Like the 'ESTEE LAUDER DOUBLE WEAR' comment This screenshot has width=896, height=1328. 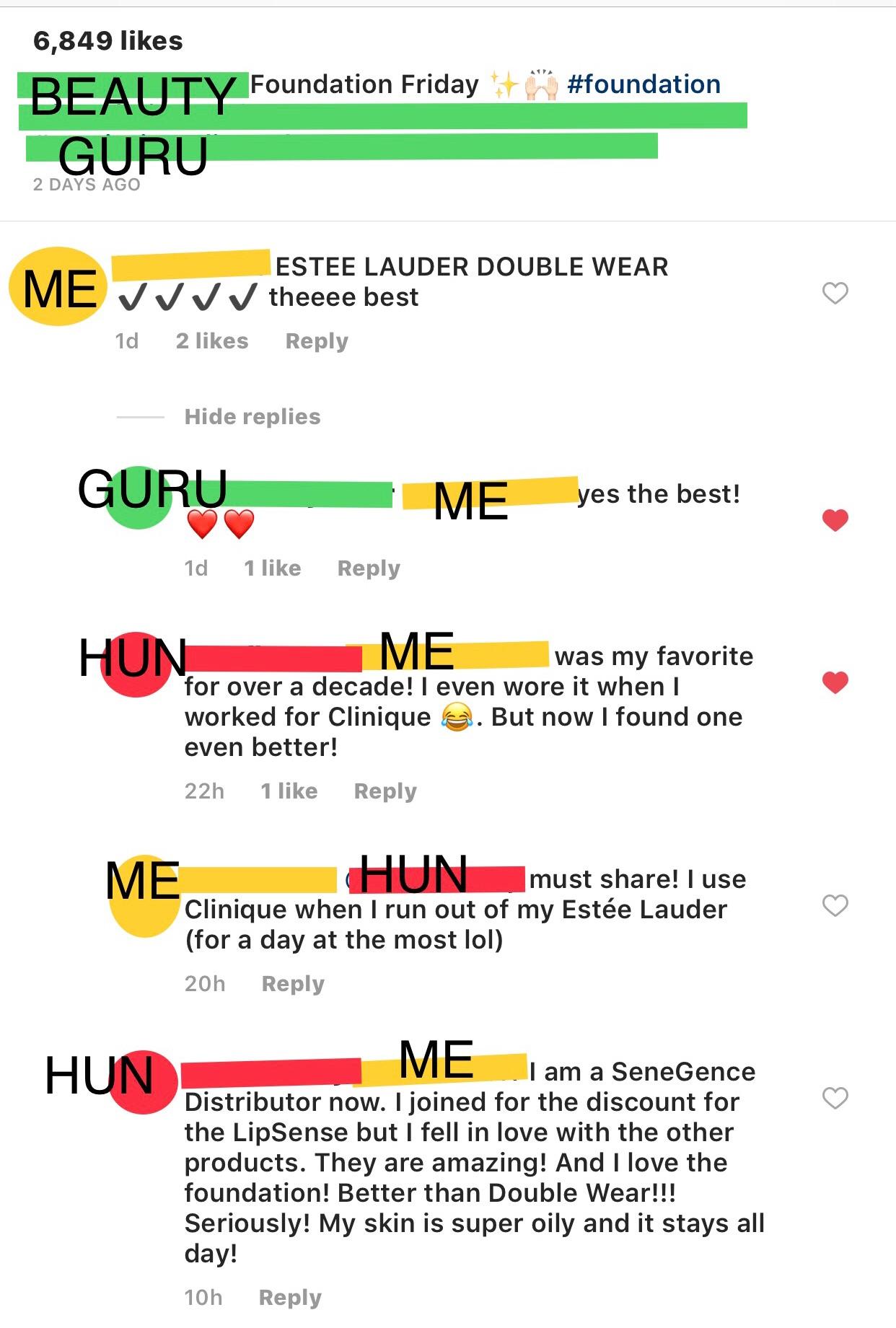(835, 293)
